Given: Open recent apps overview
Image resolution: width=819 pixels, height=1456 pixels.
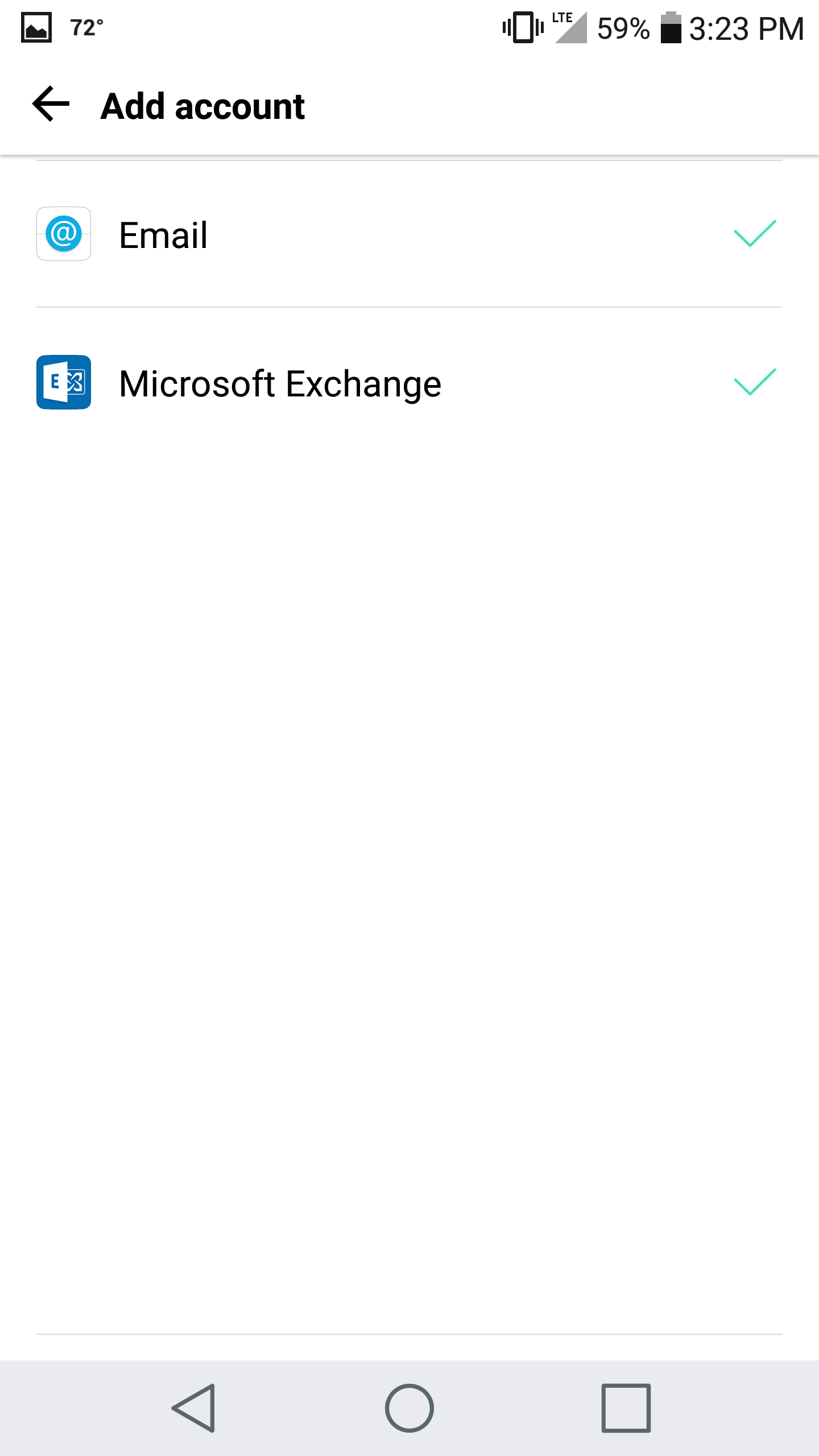Looking at the screenshot, I should pos(626,1408).
